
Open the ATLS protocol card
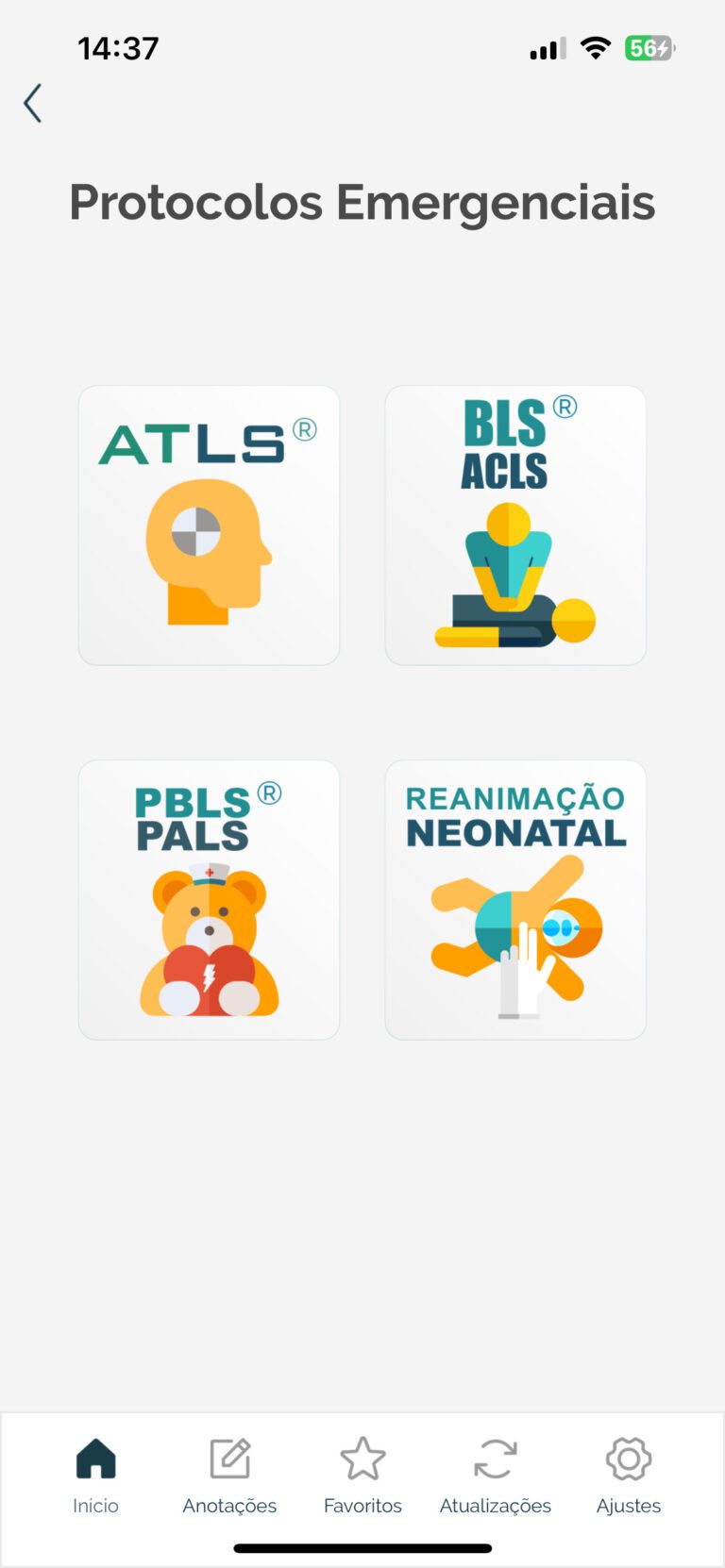pos(209,525)
